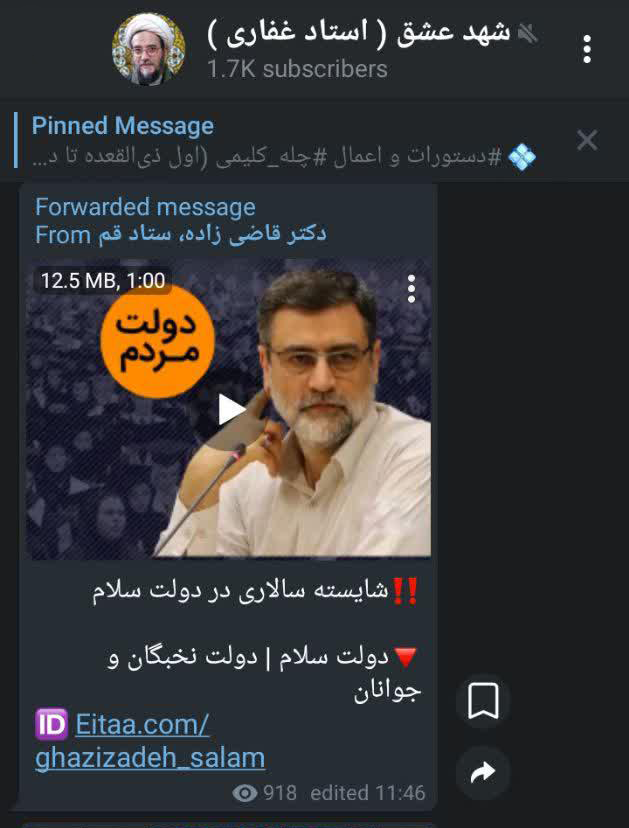The image size is (629, 828).
Task: Open the channel profile picture
Action: 149,48
